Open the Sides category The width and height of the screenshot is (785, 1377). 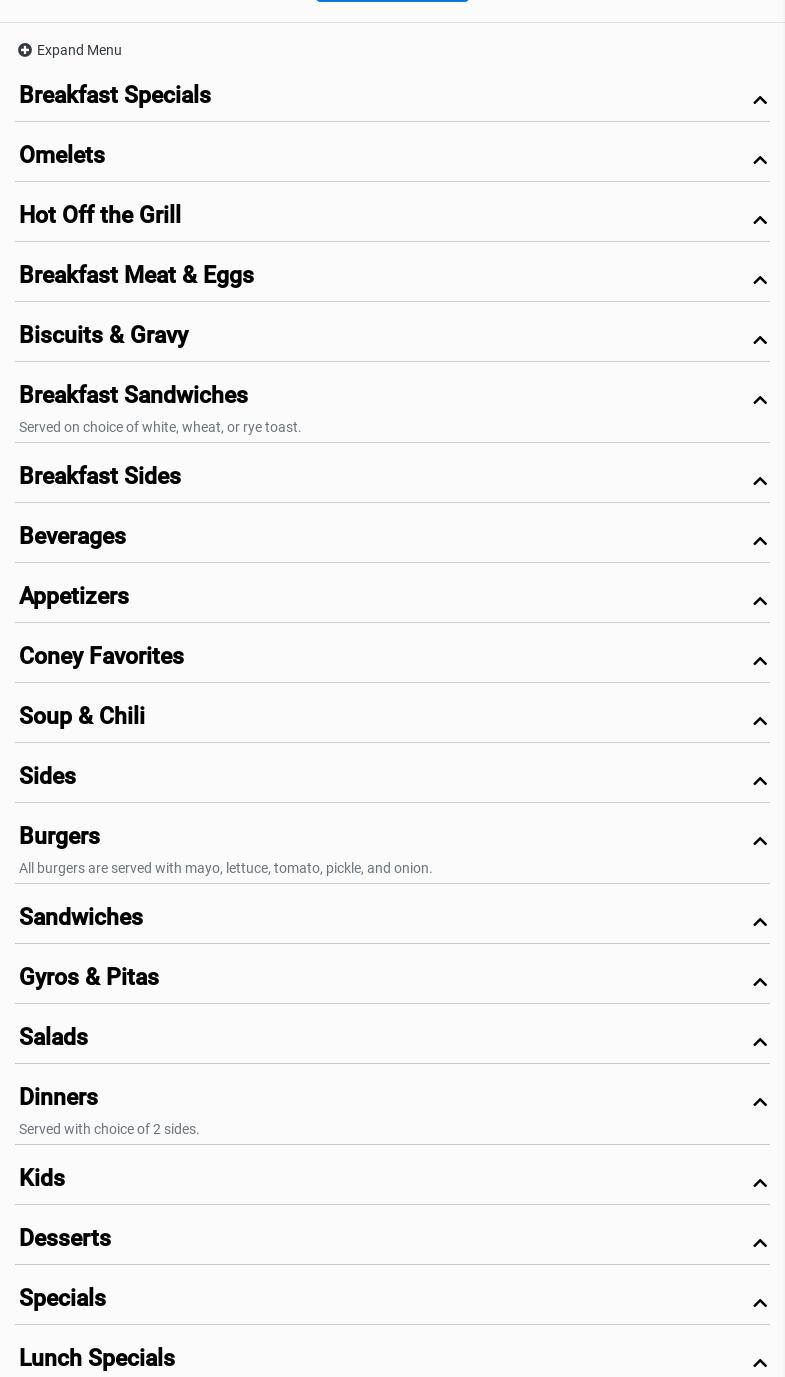pos(392,777)
